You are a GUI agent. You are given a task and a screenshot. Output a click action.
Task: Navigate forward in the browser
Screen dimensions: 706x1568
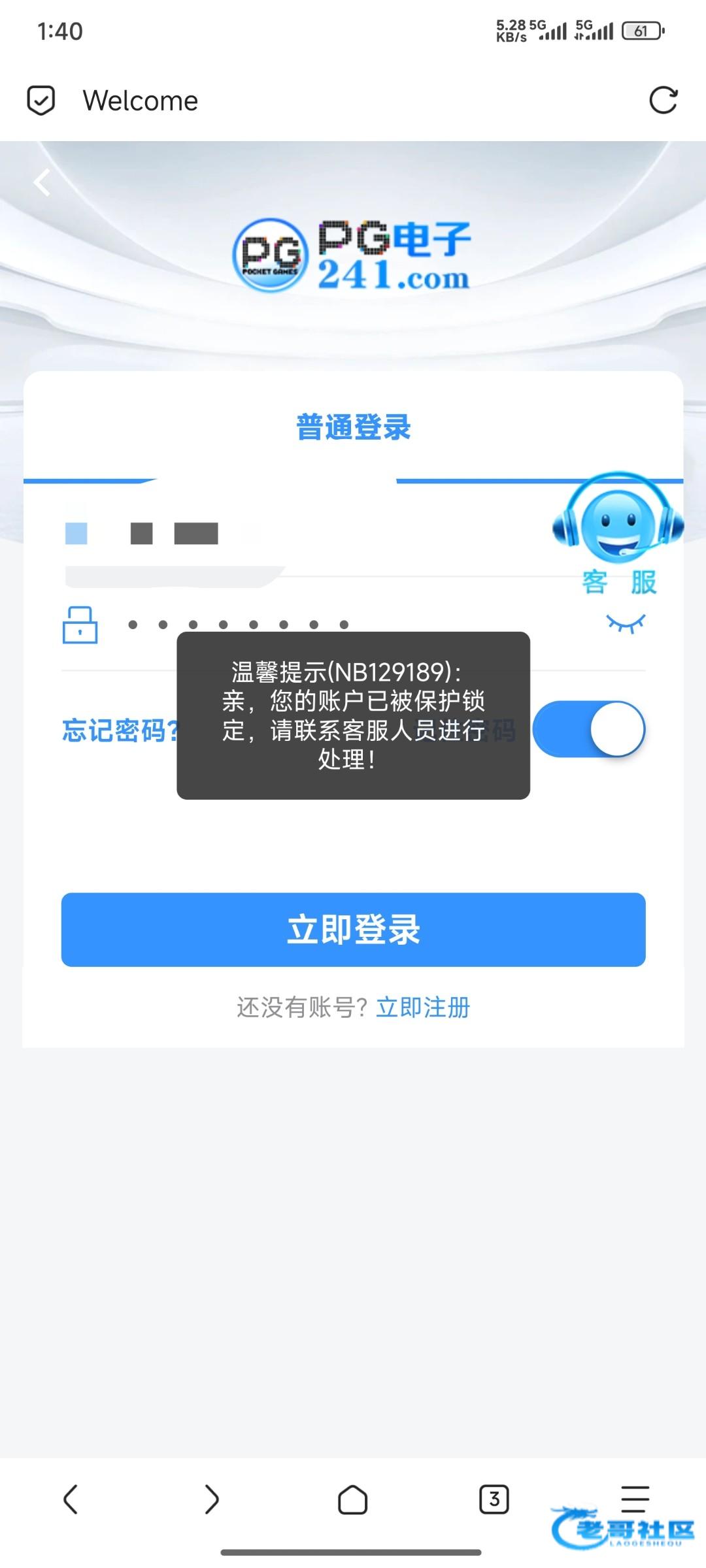pos(211,1499)
